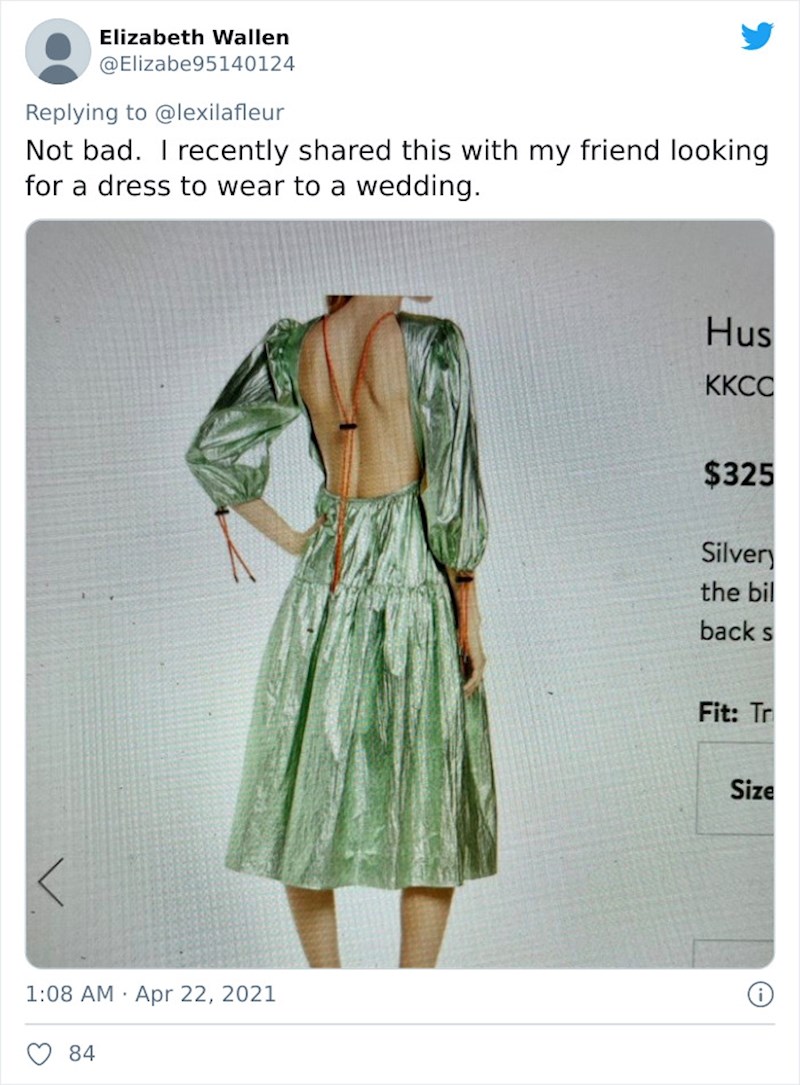Tap the Twitter bird icon
Viewport: 800px width, 1085px height.
[757, 37]
